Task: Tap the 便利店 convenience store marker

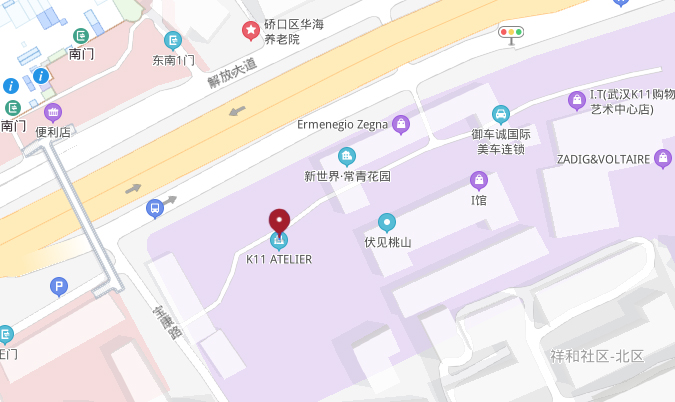Action: pos(53,112)
